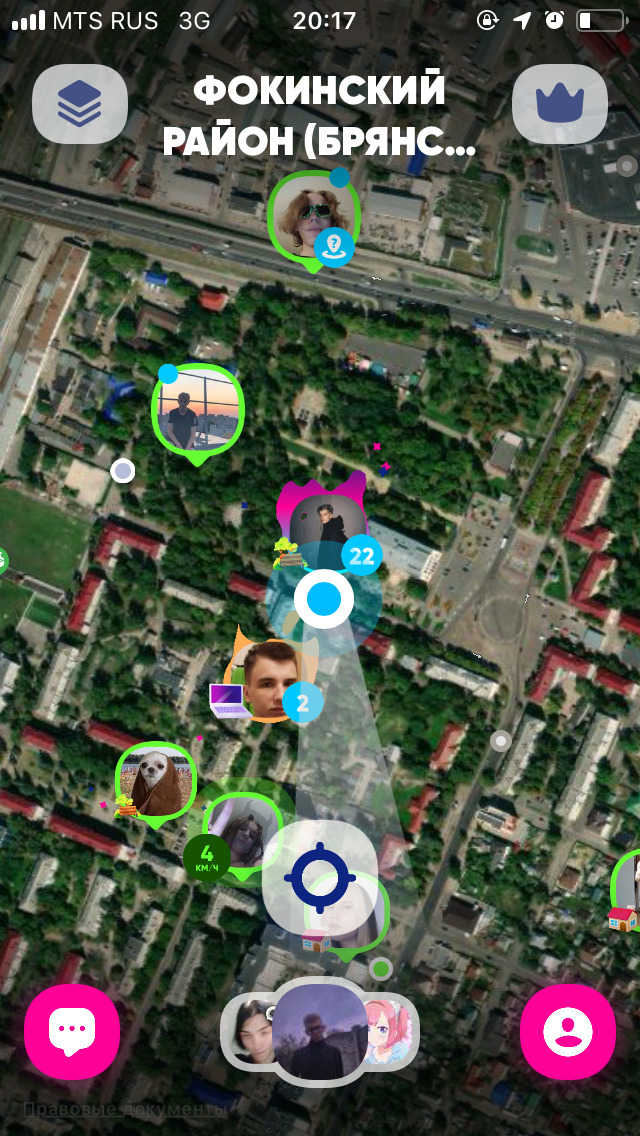The height and width of the screenshot is (1136, 640).
Task: Open the pink chat messages button
Action: tap(72, 1031)
